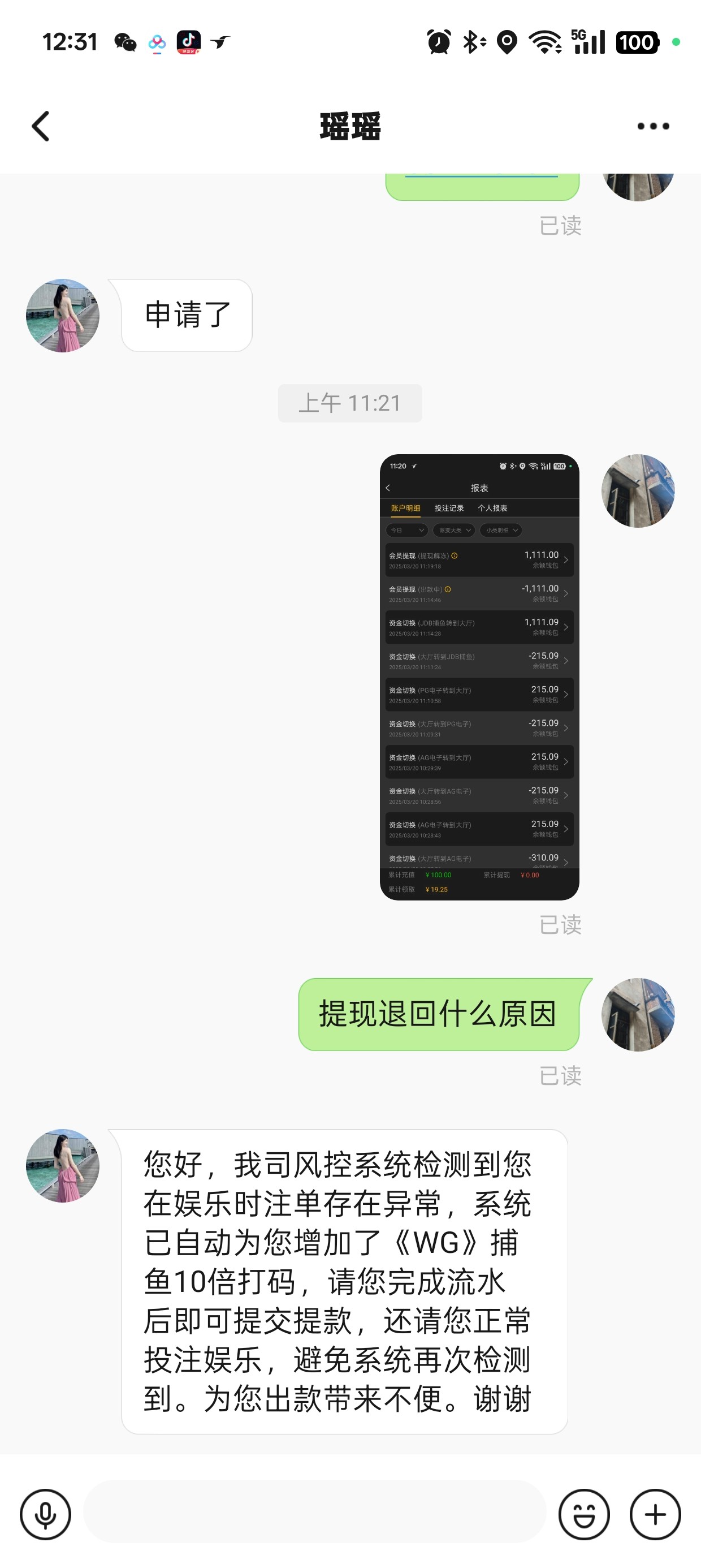Open the plus attachments menu
The height and width of the screenshot is (1568, 701).
point(655,1514)
